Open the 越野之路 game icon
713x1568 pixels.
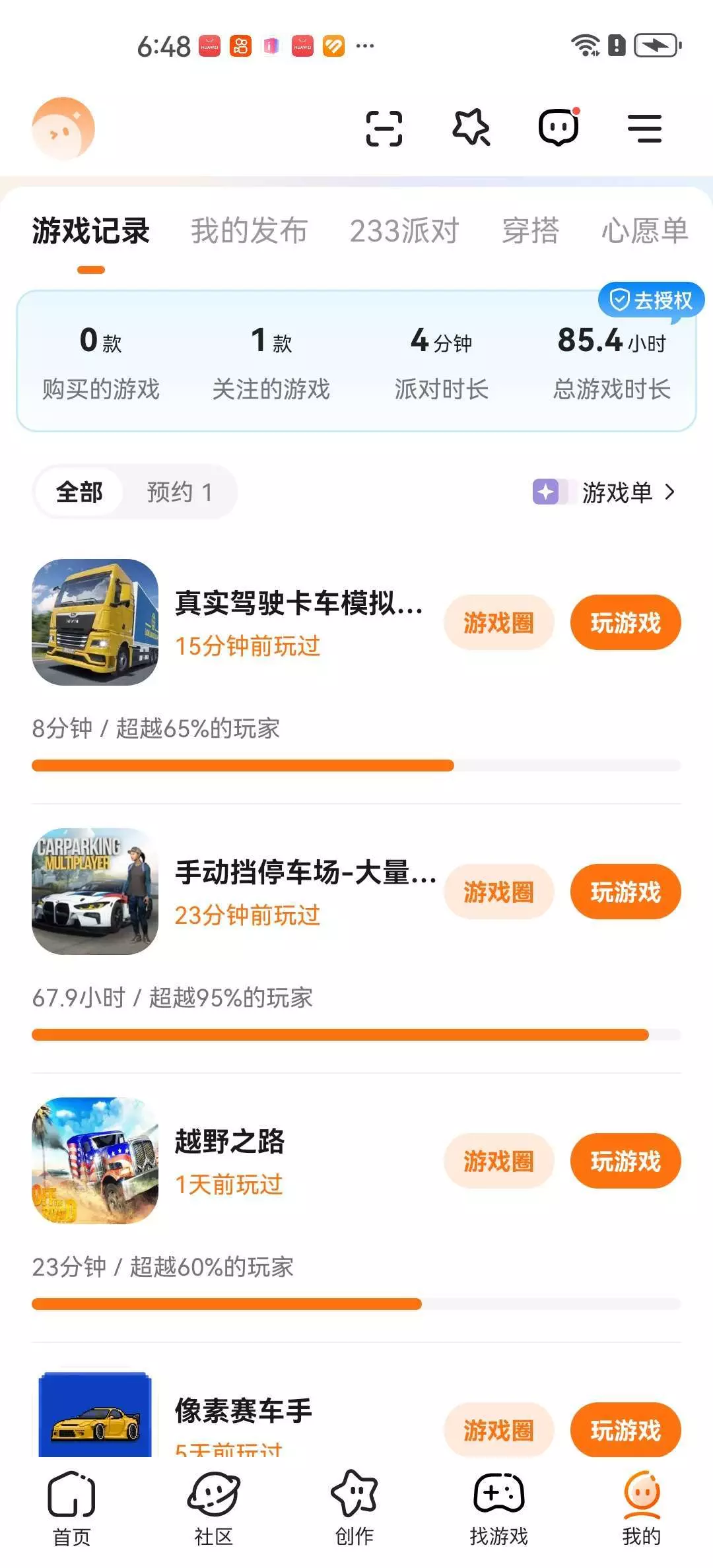tap(95, 1161)
